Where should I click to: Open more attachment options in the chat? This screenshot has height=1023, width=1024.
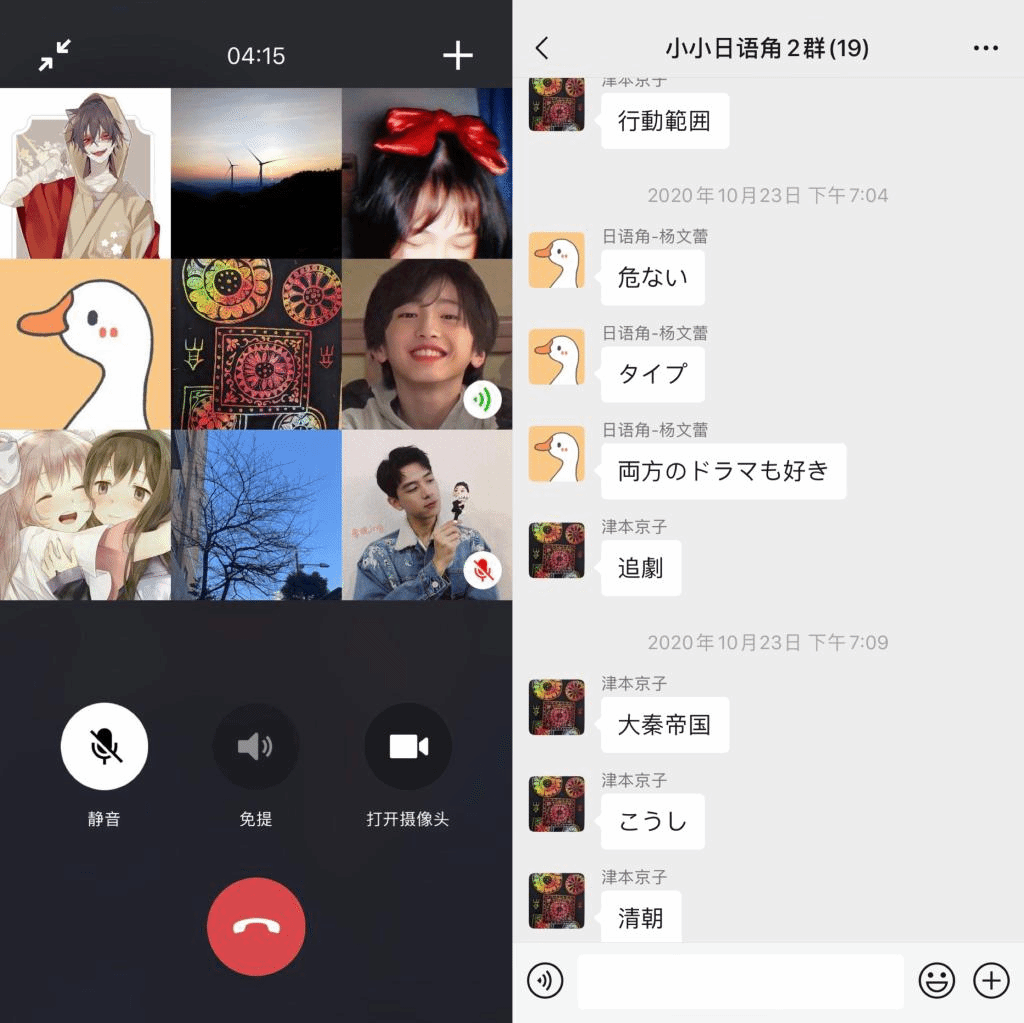coord(991,981)
